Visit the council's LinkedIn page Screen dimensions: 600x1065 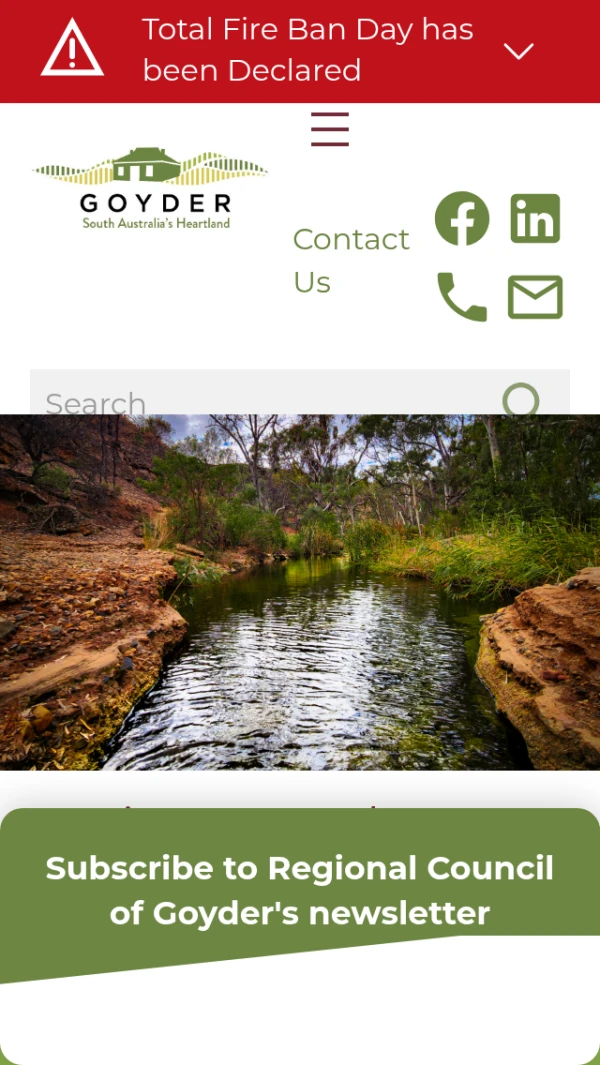click(535, 219)
